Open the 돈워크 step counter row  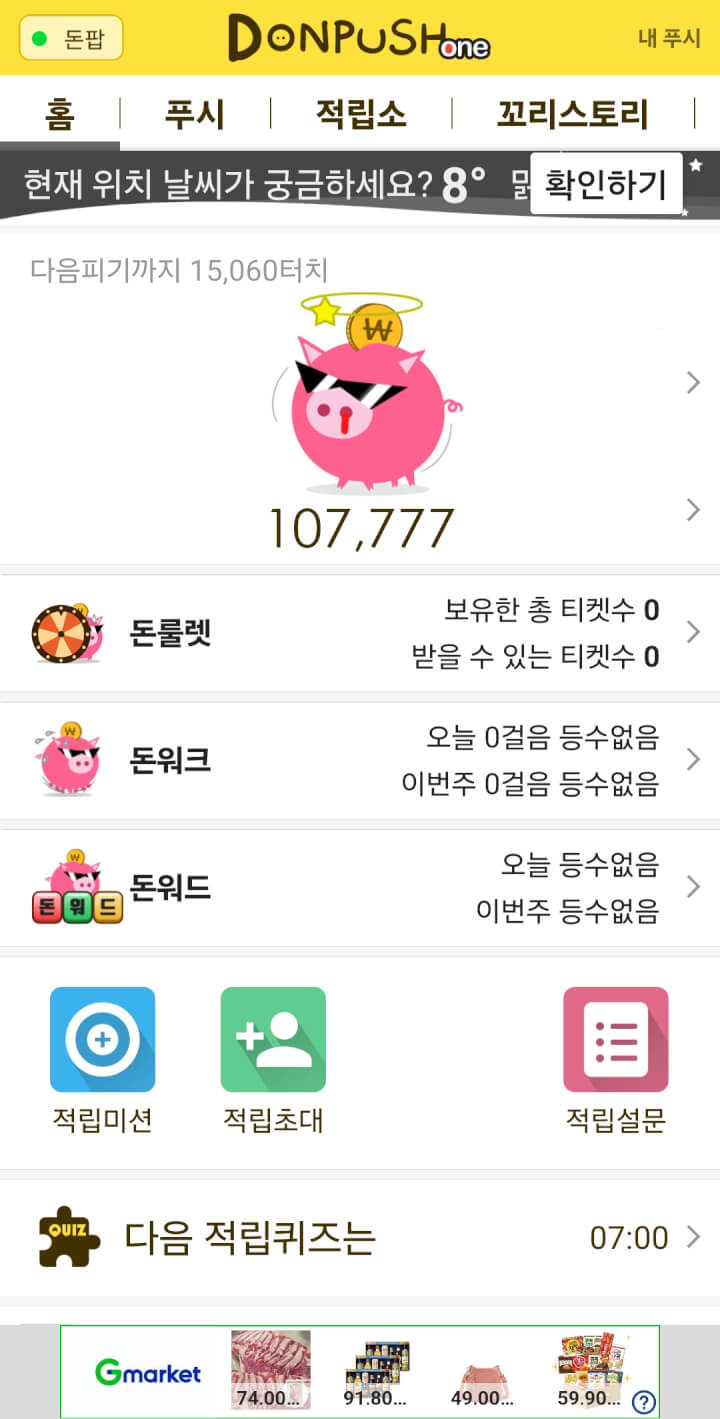(x=360, y=761)
